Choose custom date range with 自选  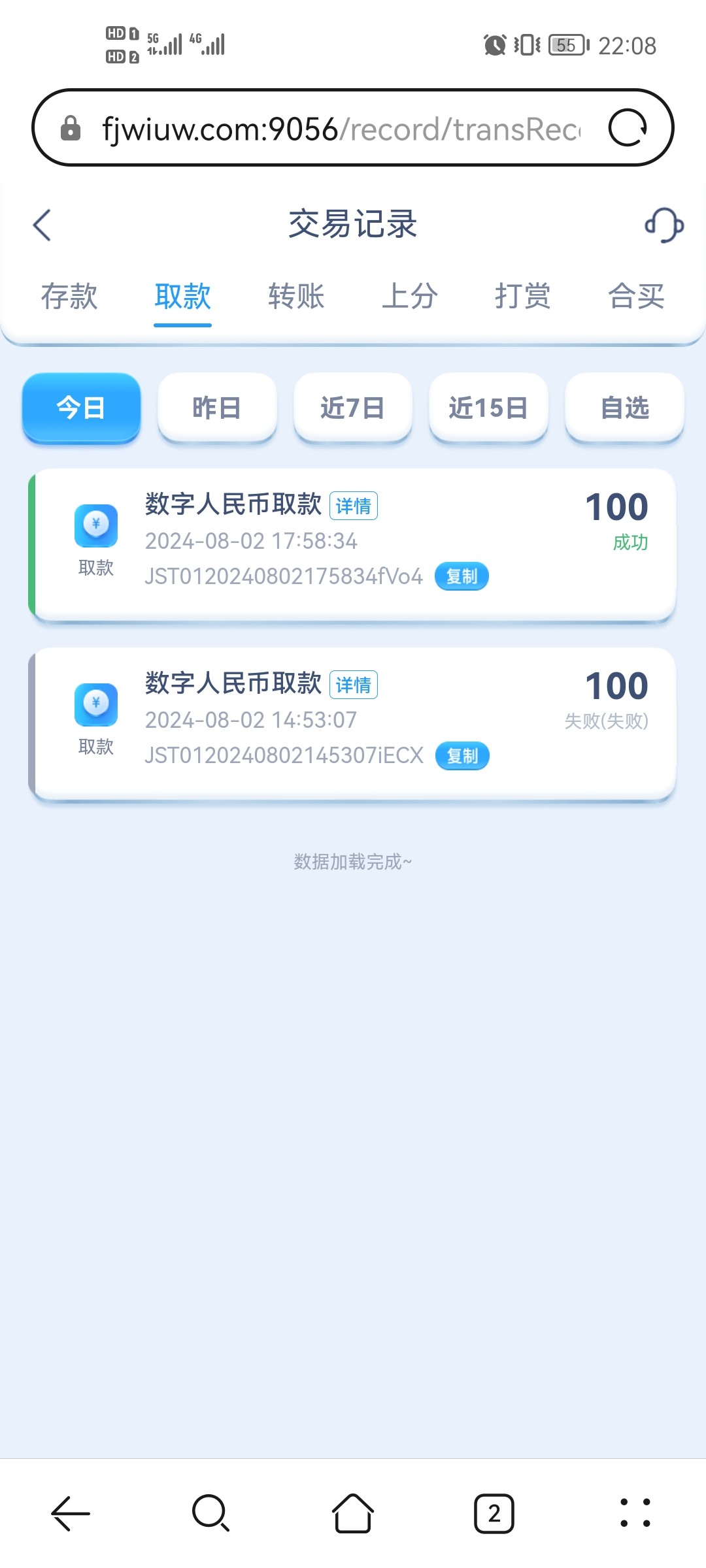624,408
